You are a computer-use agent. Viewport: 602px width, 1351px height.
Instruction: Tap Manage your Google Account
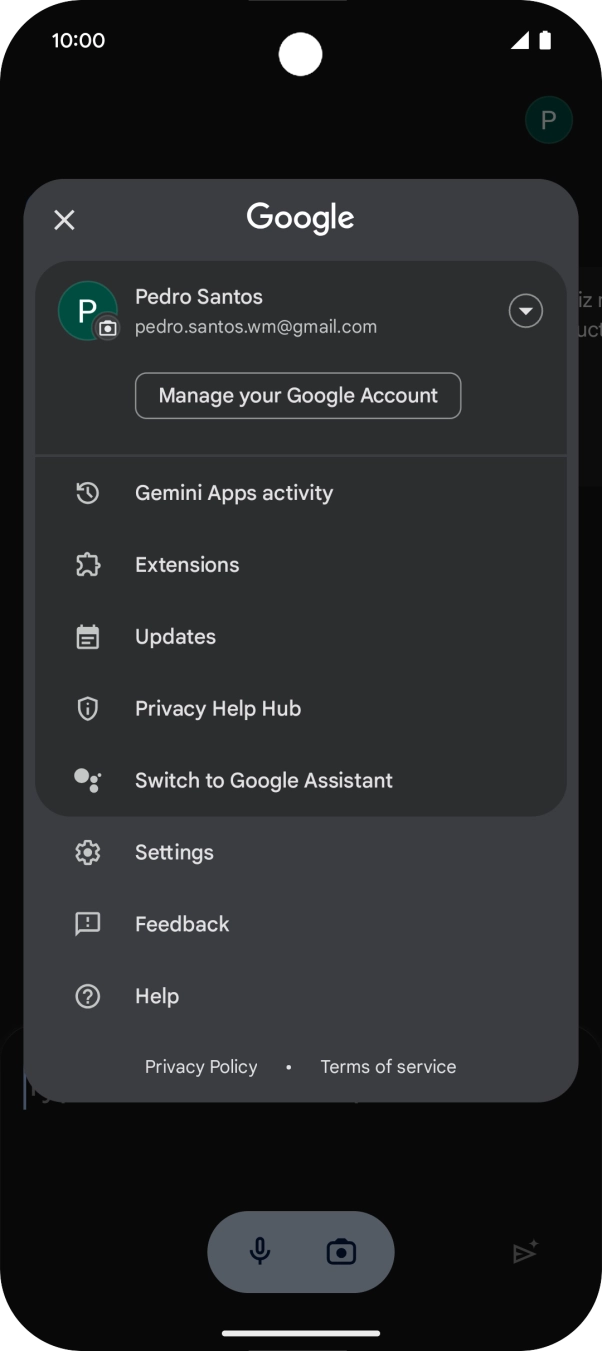298,396
